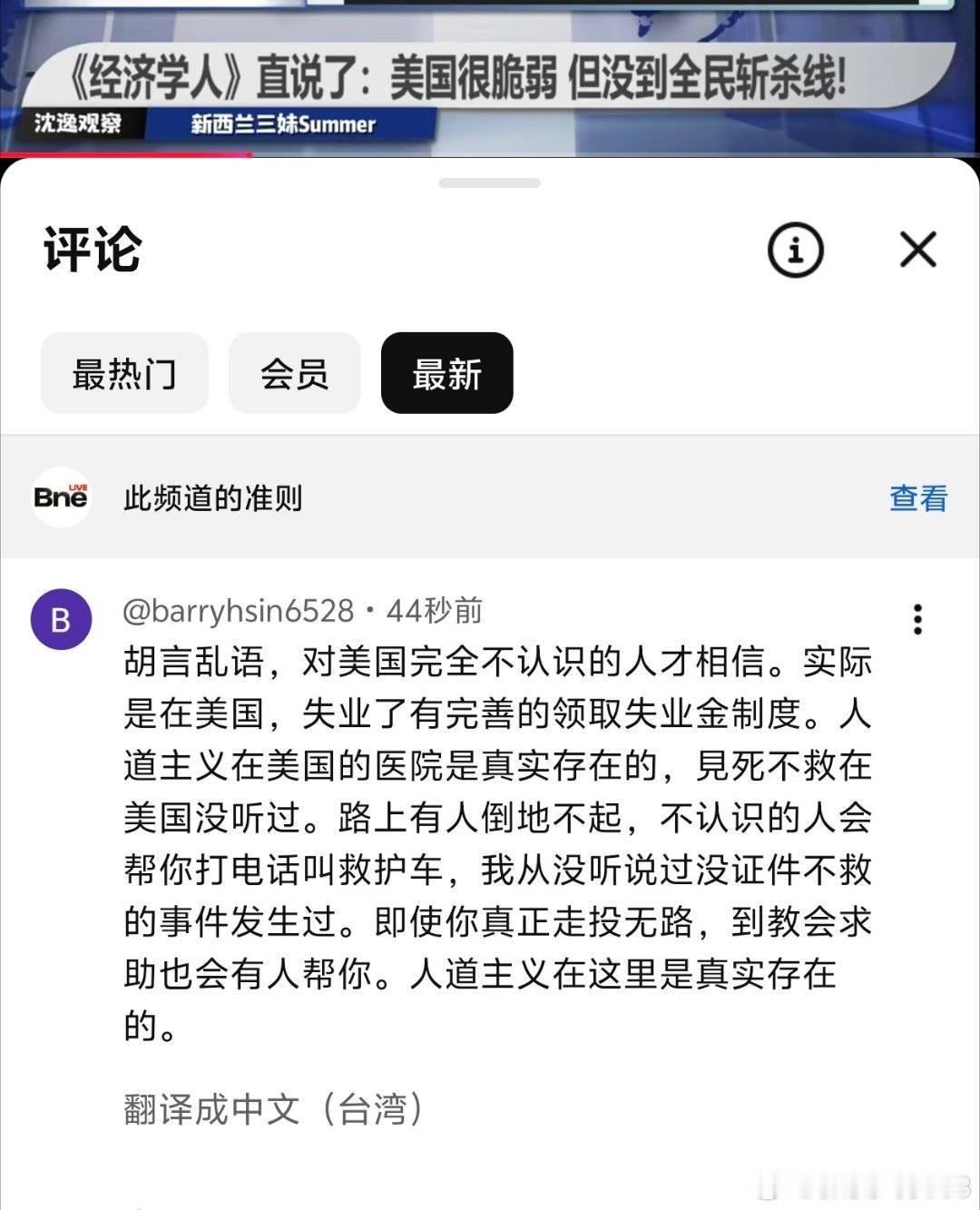Click barryhsin6528's purple avatar

point(60,618)
